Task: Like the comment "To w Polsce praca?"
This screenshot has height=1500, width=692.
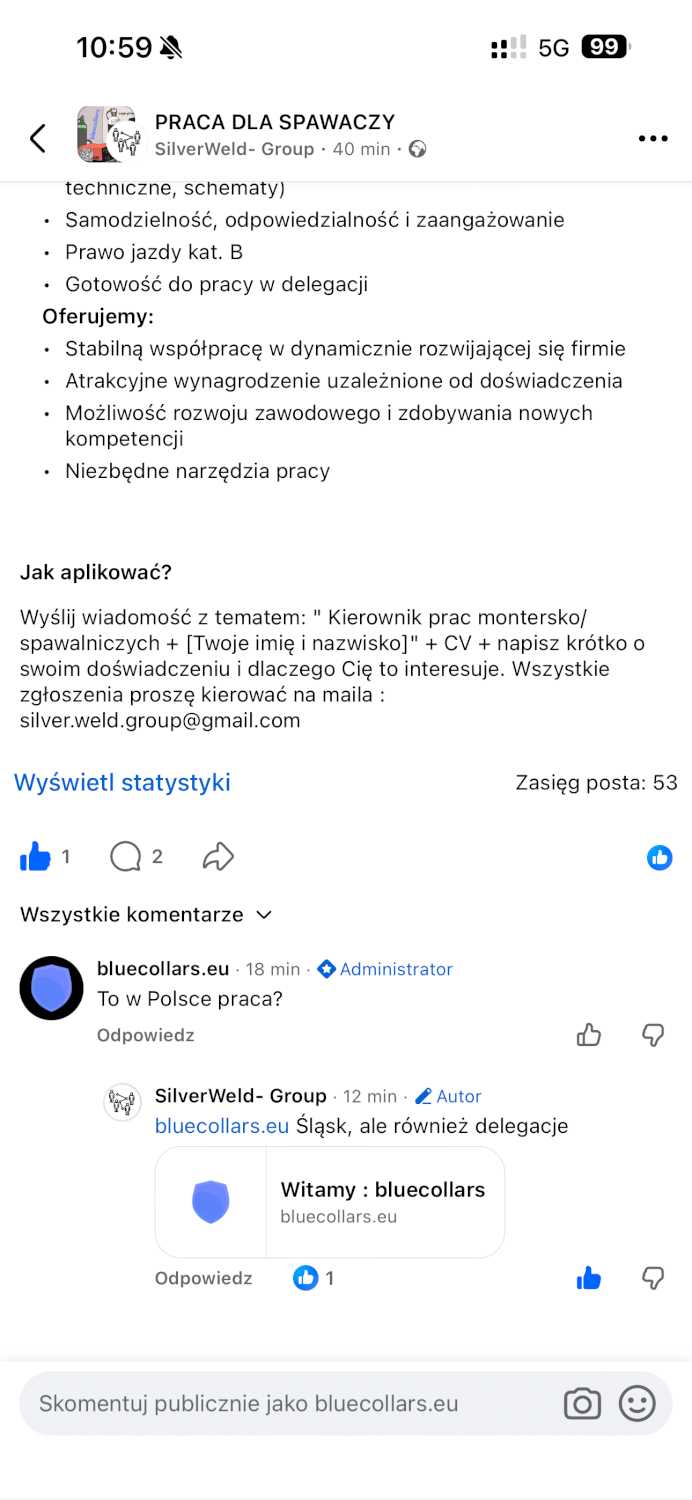Action: (x=589, y=1036)
